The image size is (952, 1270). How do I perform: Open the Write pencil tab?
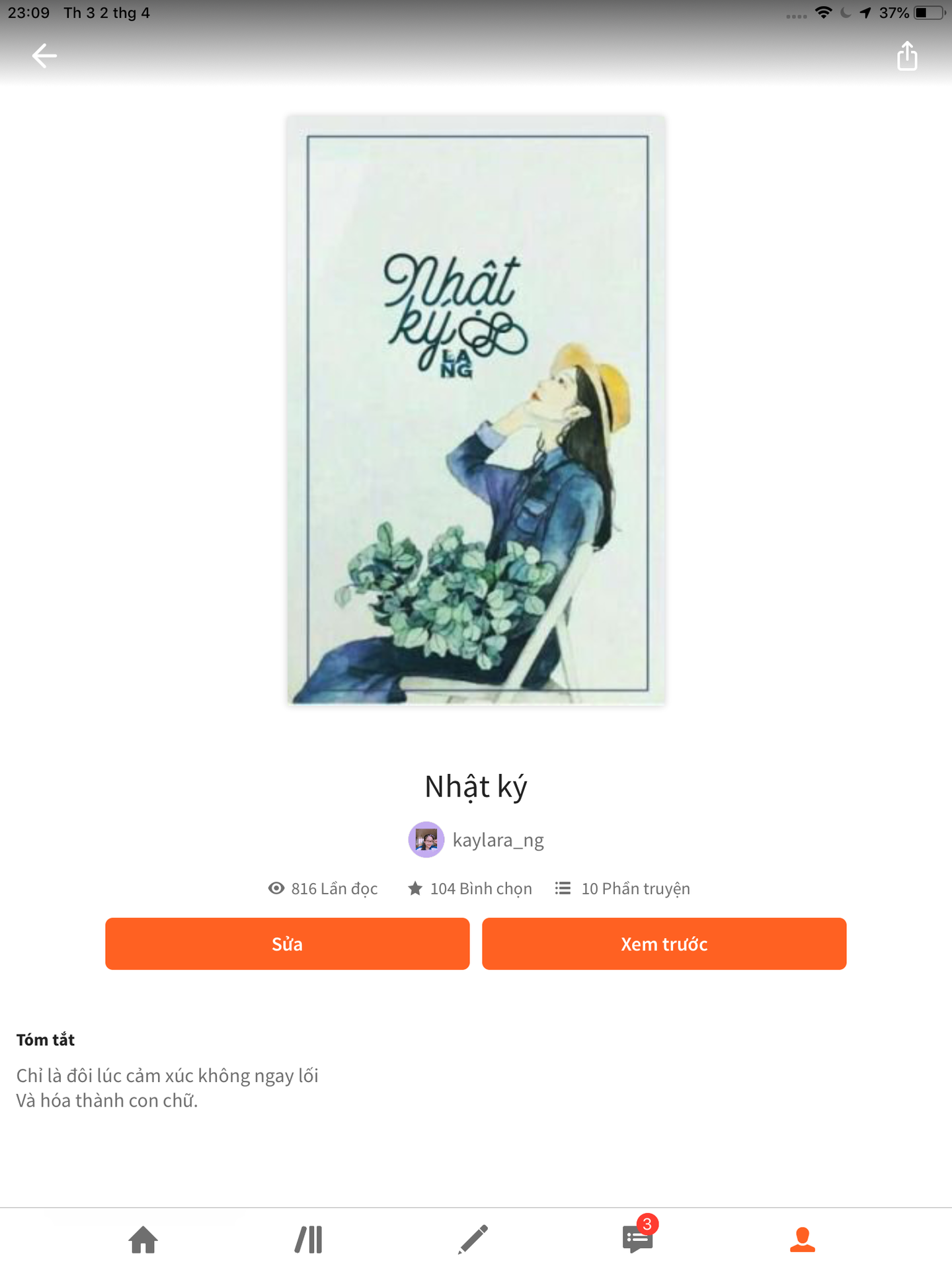[x=473, y=1240]
